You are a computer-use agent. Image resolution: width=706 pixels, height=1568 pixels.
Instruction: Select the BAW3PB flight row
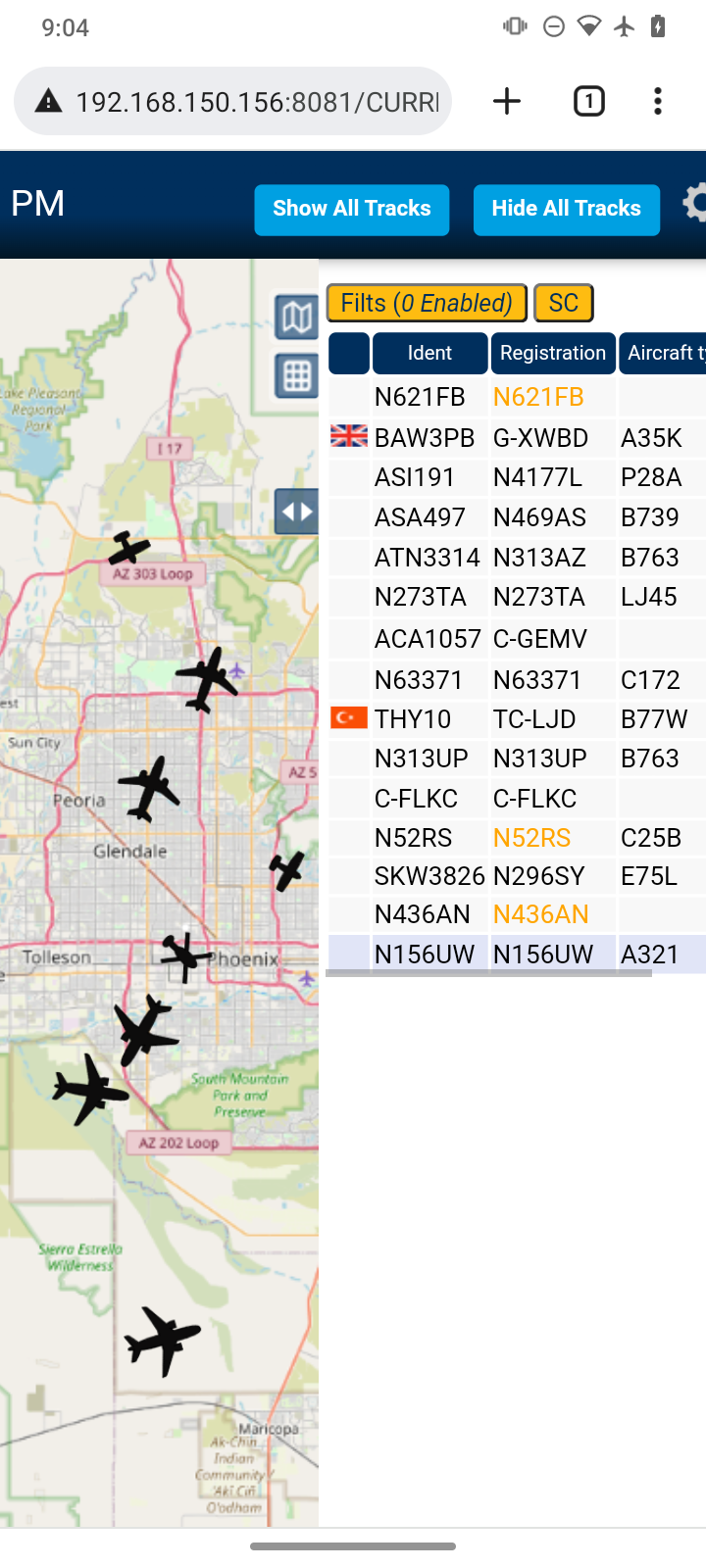517,437
